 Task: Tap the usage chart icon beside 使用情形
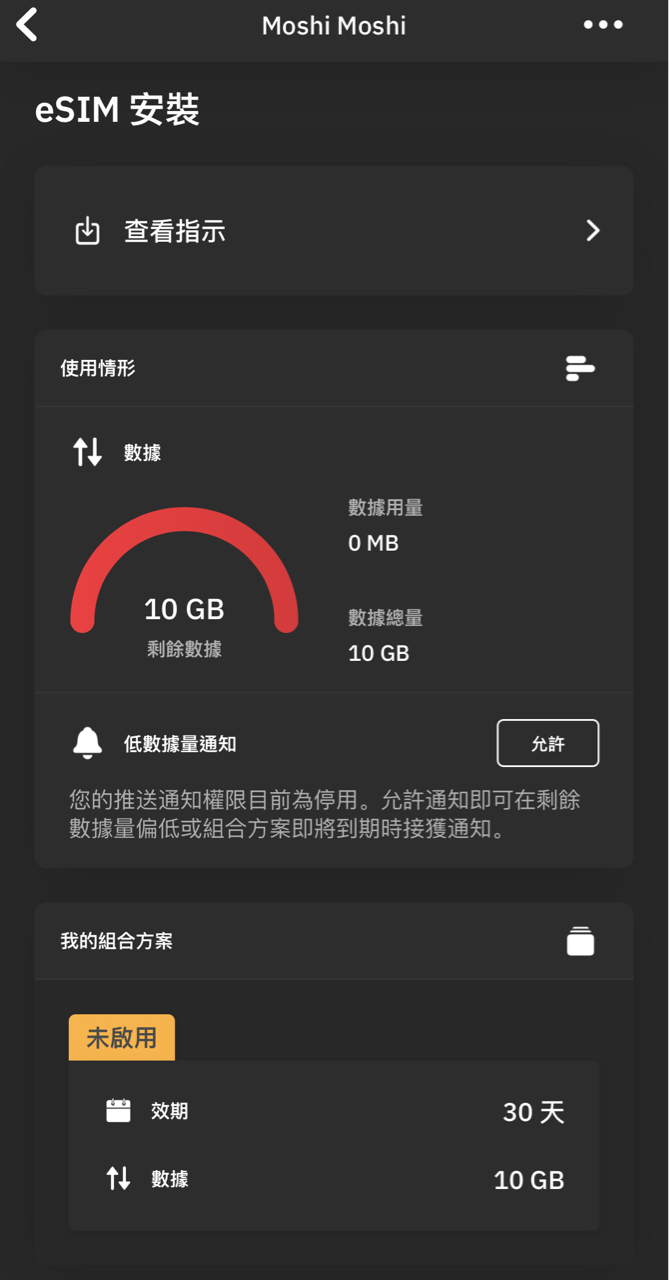tap(580, 368)
